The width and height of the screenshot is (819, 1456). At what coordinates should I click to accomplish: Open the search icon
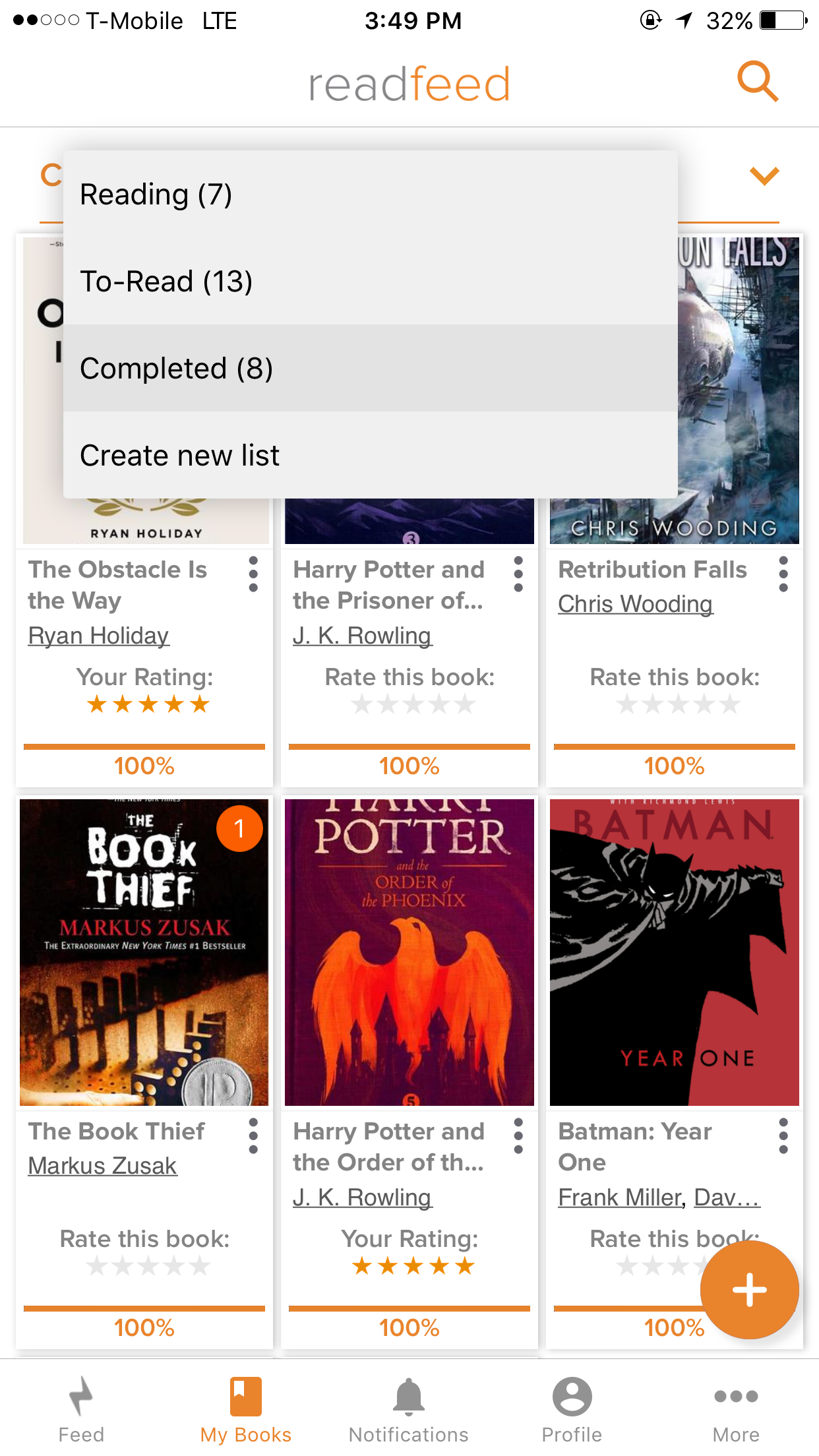(757, 82)
